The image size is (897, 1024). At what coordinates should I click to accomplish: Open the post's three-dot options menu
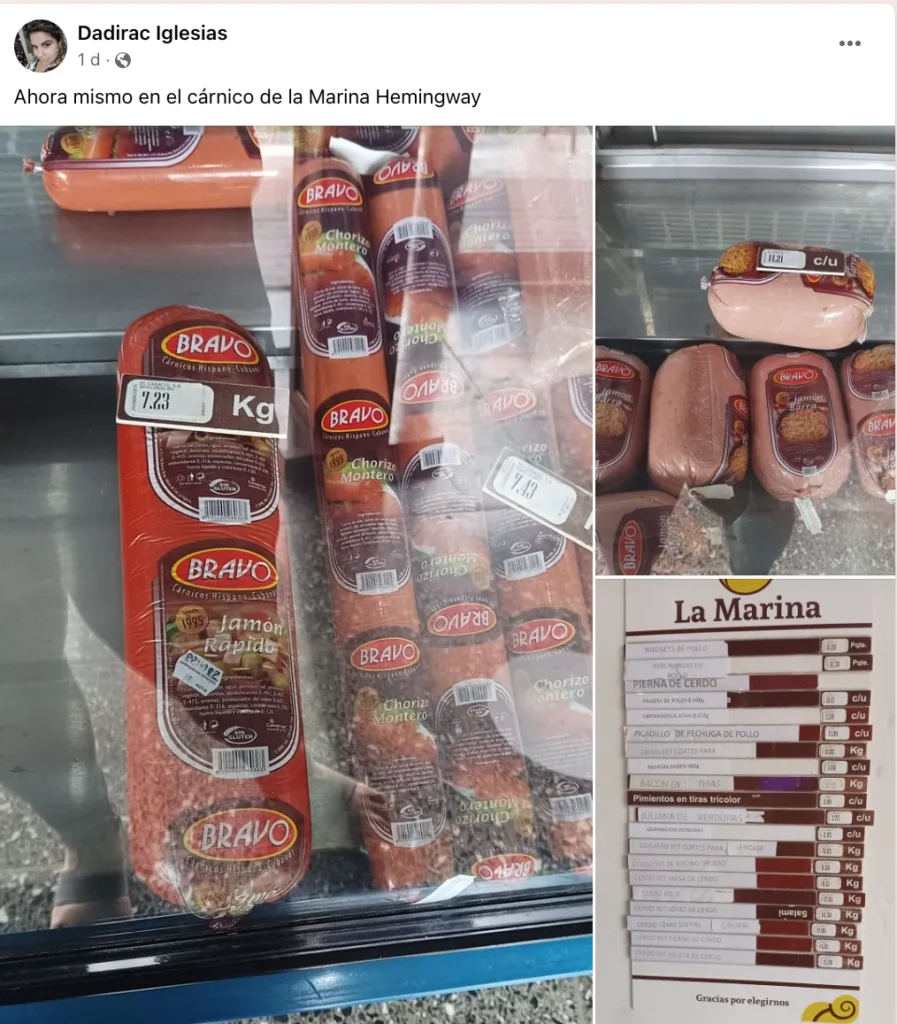click(x=849, y=44)
